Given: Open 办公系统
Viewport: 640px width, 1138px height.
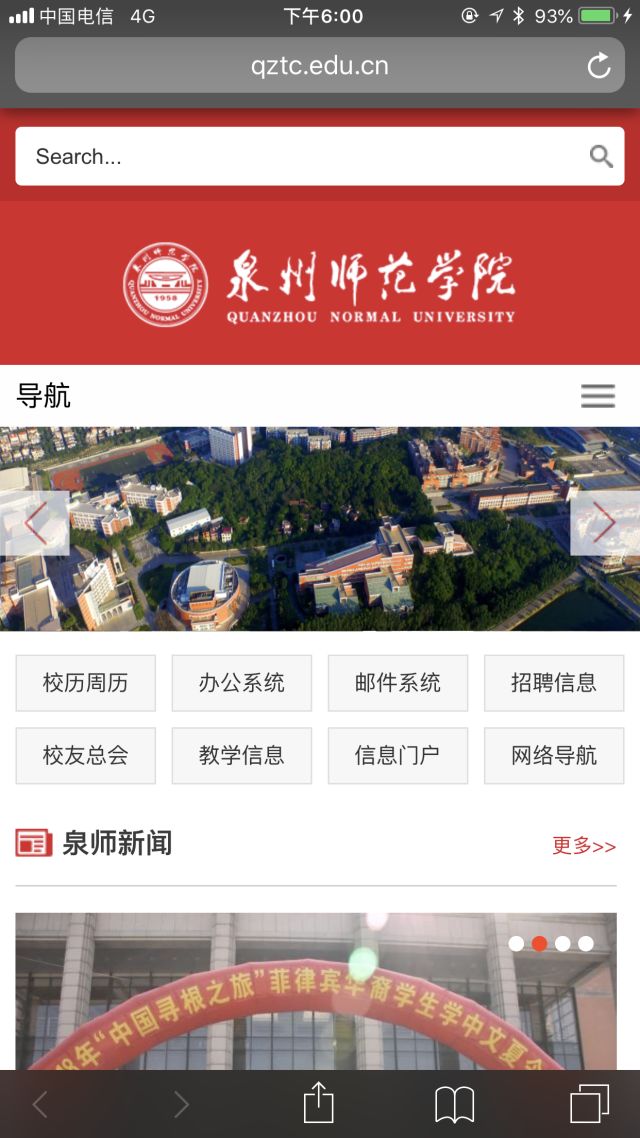Looking at the screenshot, I should [x=242, y=683].
